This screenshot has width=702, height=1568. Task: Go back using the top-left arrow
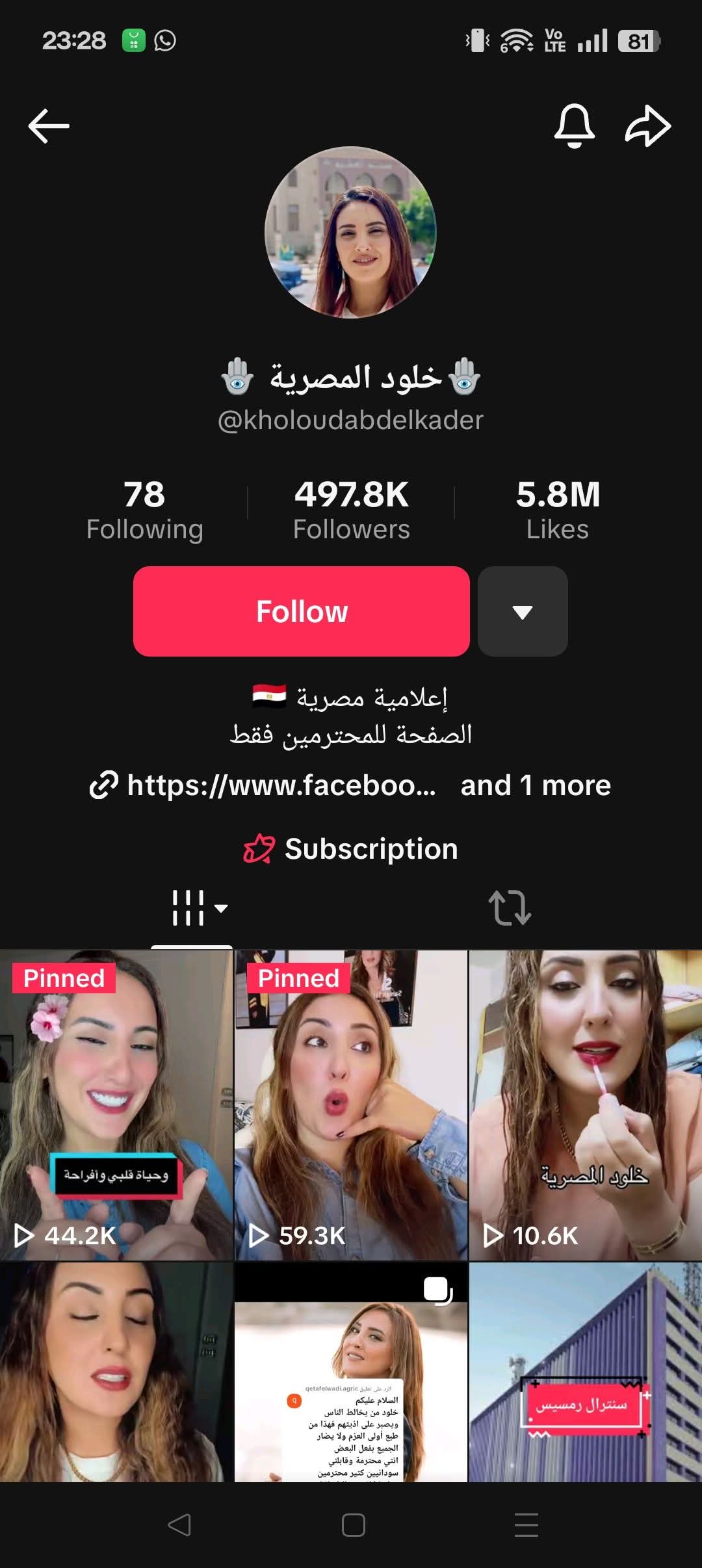pyautogui.click(x=49, y=125)
